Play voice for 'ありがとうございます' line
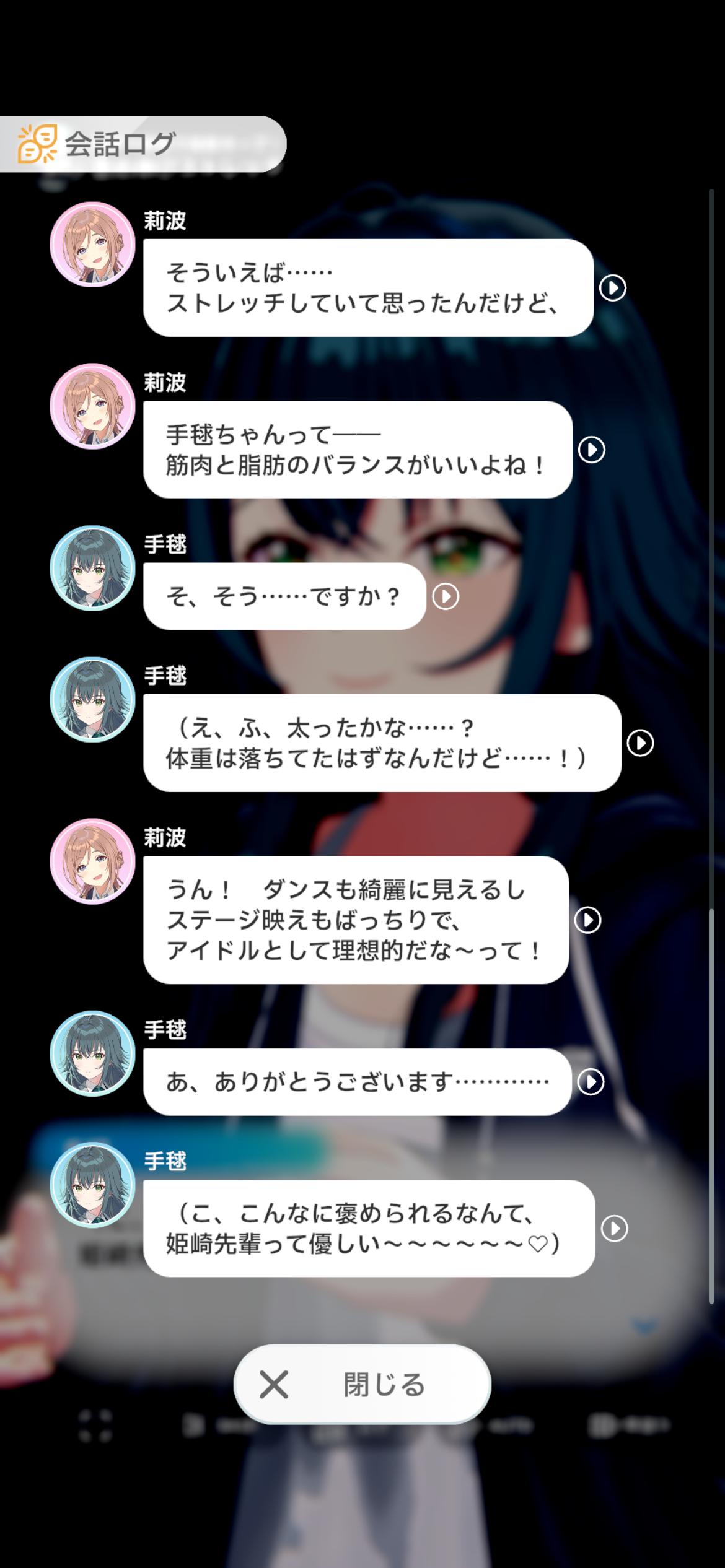This screenshot has height=1568, width=725. (591, 1082)
